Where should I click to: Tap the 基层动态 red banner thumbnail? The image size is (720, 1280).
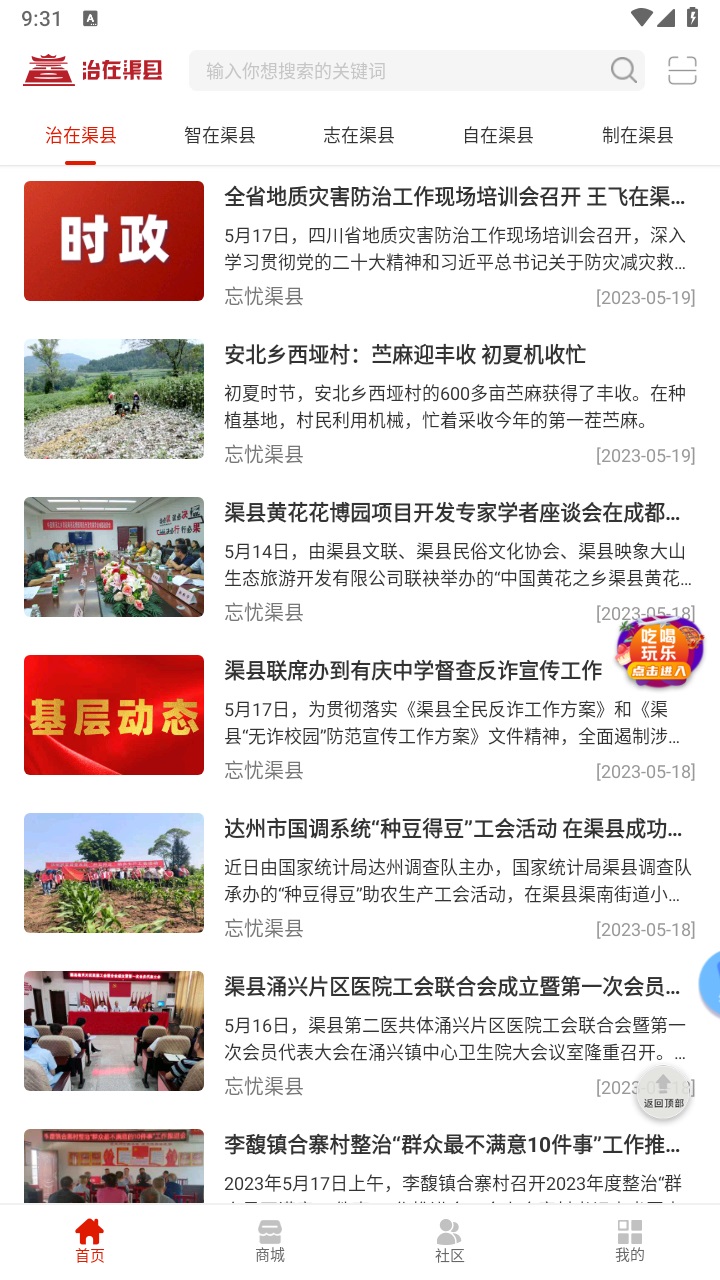tap(113, 715)
